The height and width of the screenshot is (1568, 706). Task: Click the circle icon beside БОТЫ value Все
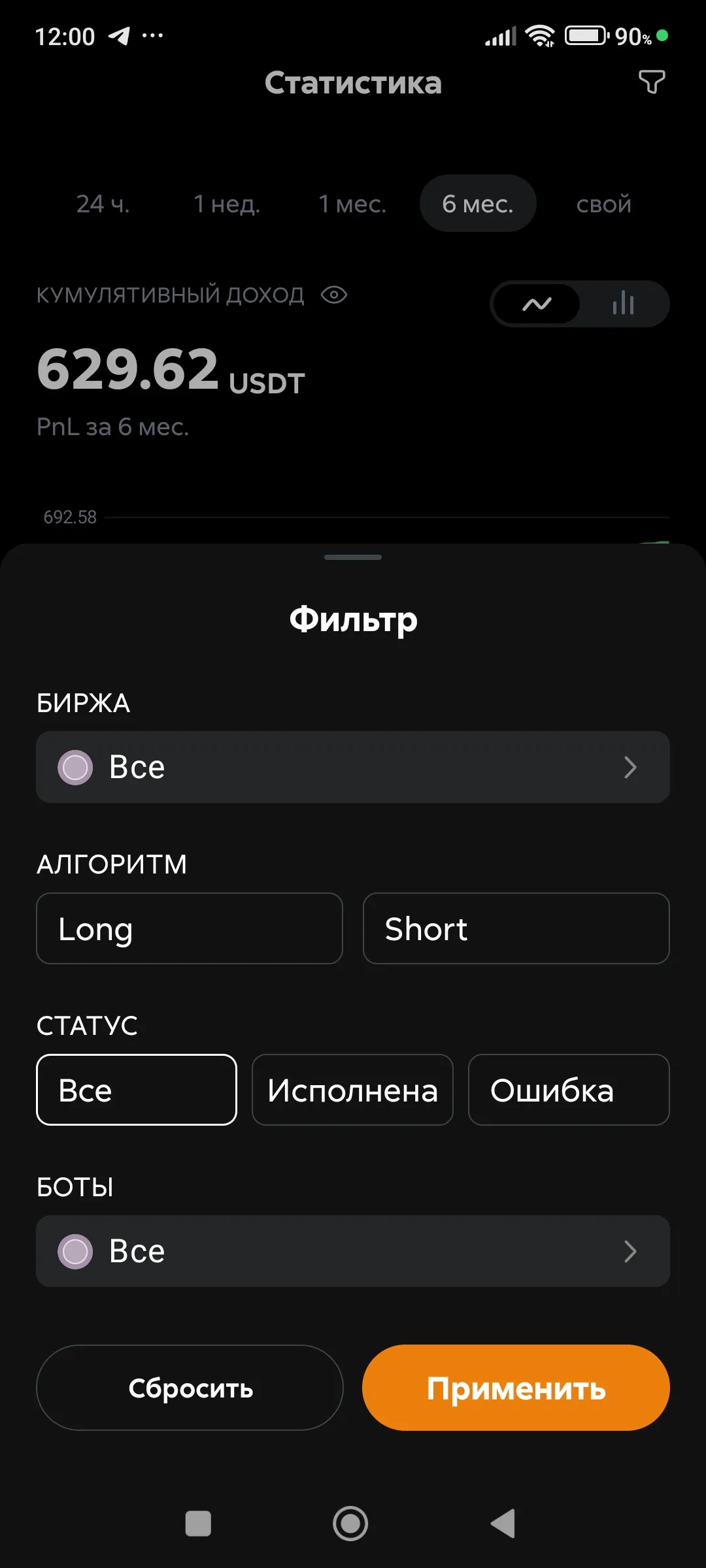(x=75, y=1252)
